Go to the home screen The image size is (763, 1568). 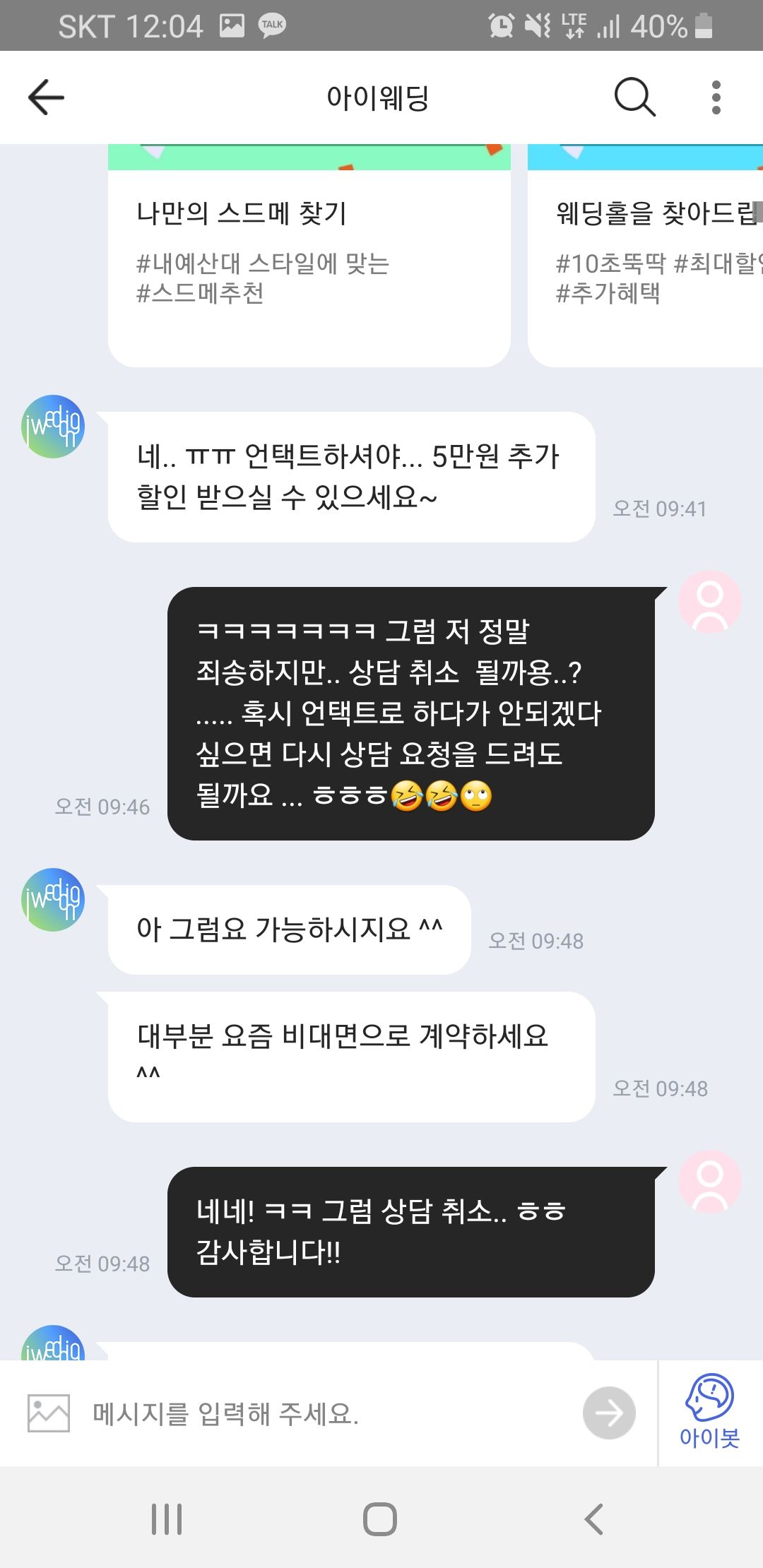pos(380,1519)
